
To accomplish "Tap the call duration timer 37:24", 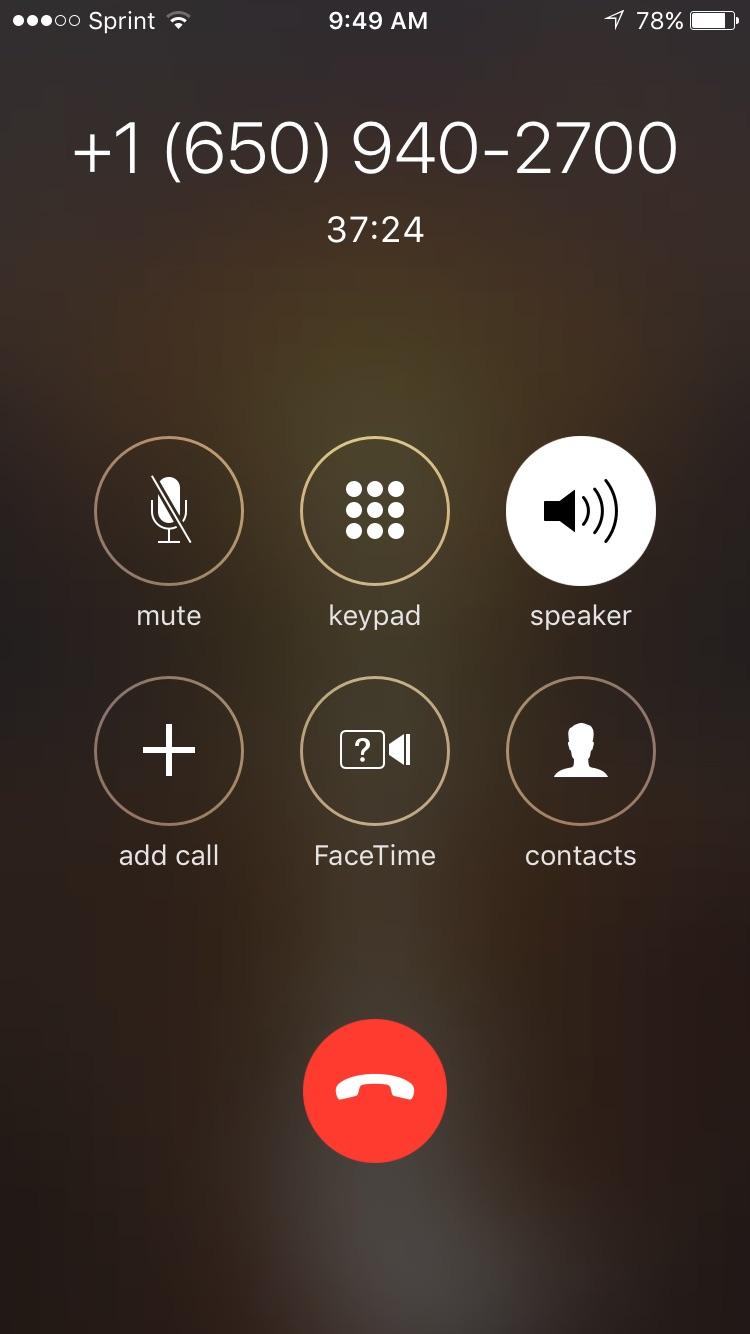I will coord(375,230).
